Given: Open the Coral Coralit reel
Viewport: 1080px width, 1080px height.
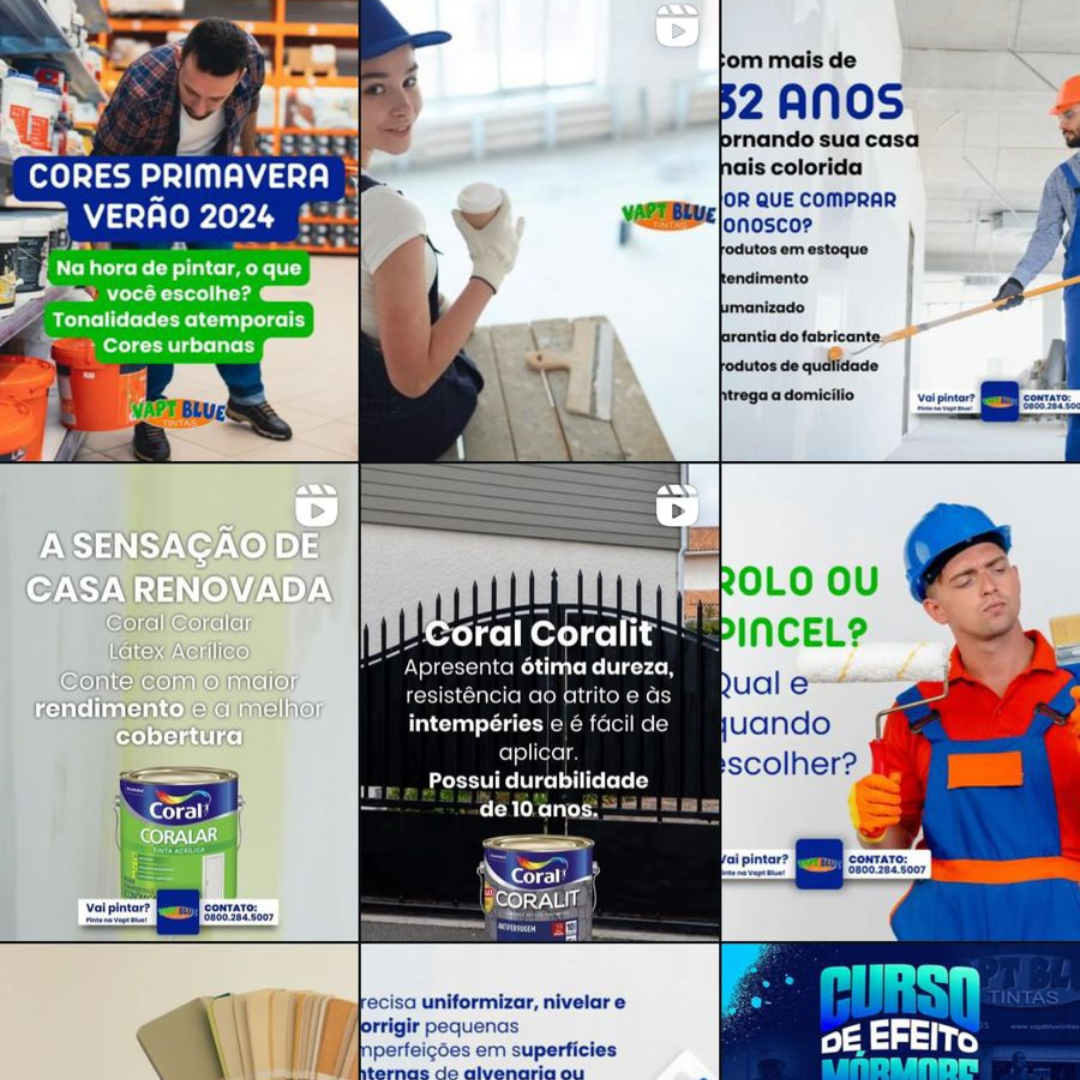Looking at the screenshot, I should 539,700.
